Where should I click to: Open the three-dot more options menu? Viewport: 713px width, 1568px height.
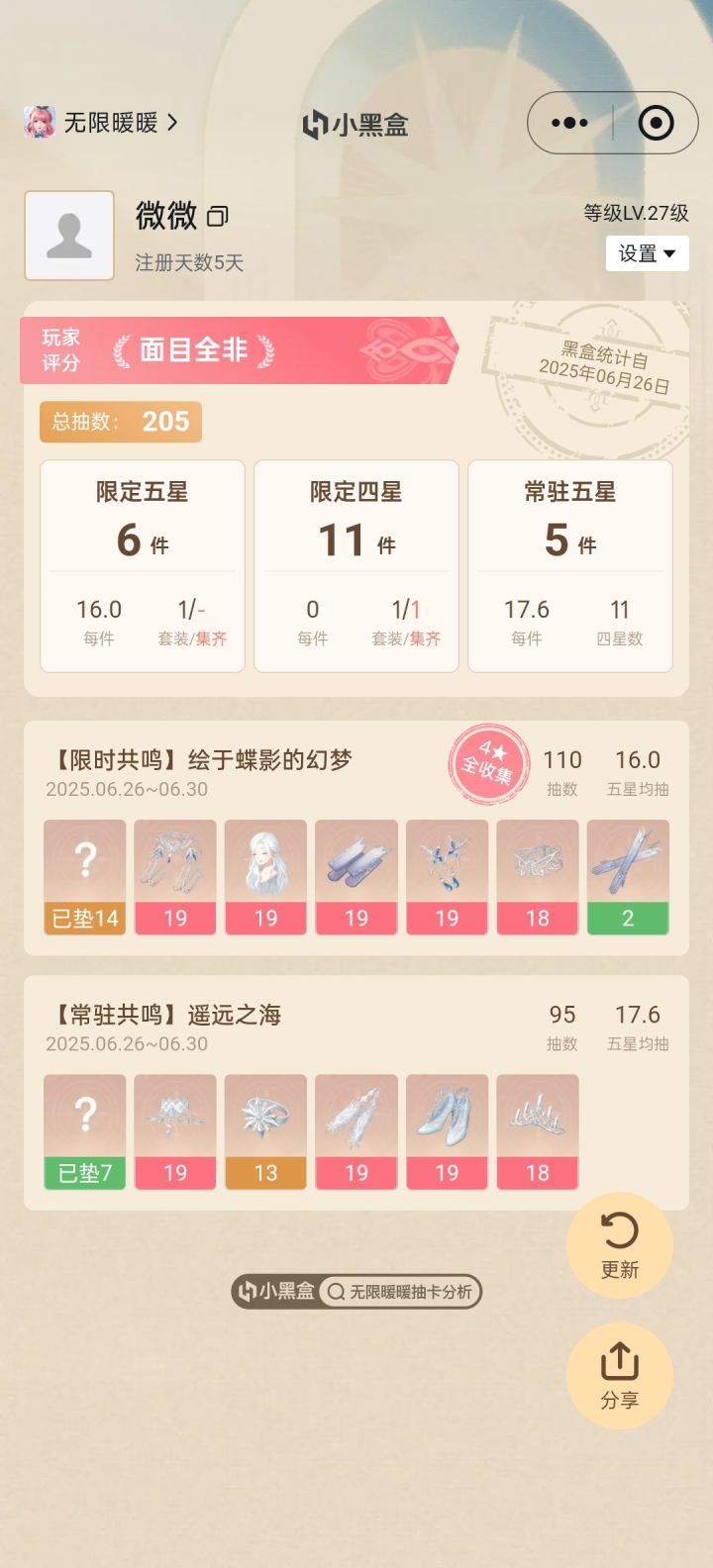tap(567, 121)
